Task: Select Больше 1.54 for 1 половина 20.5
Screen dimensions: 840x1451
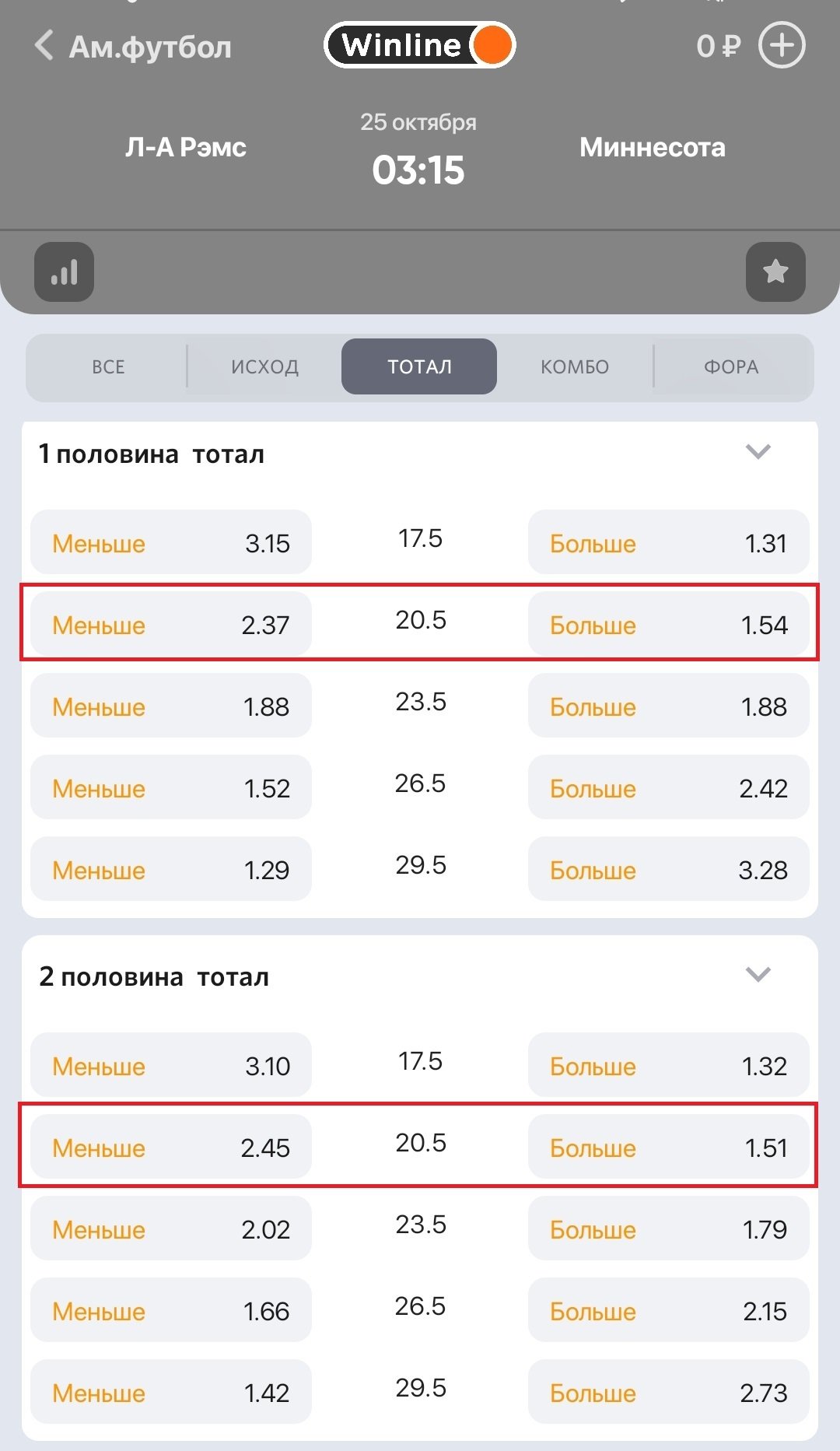Action: click(668, 625)
